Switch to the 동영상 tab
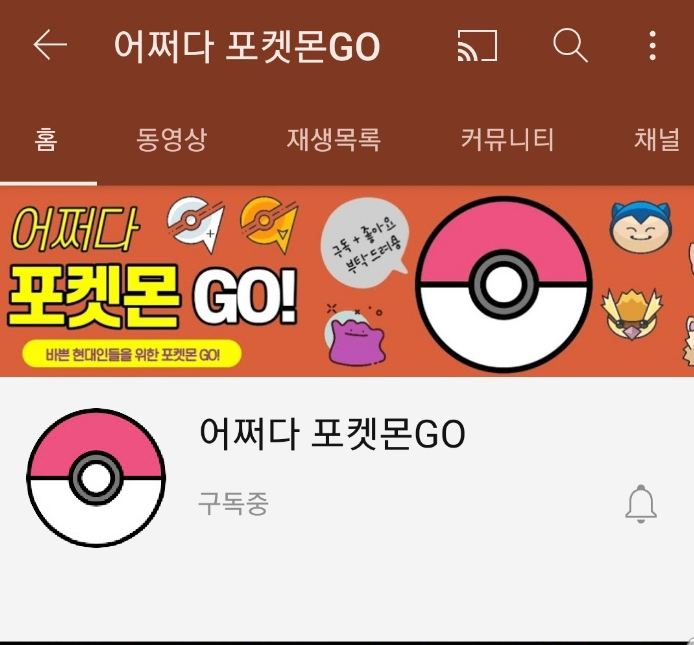 [x=171, y=139]
